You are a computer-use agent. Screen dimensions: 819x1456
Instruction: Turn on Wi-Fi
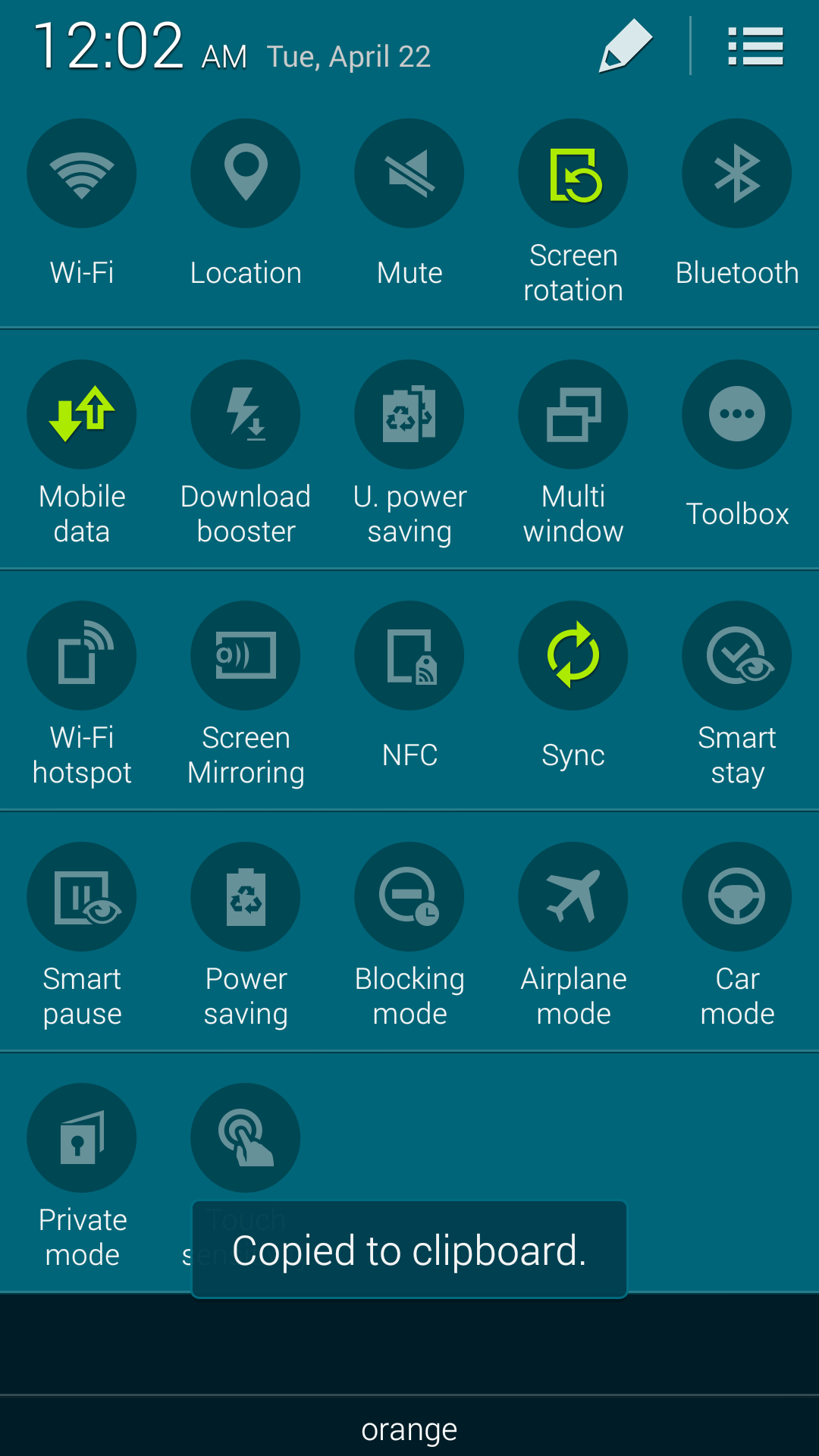click(x=82, y=173)
